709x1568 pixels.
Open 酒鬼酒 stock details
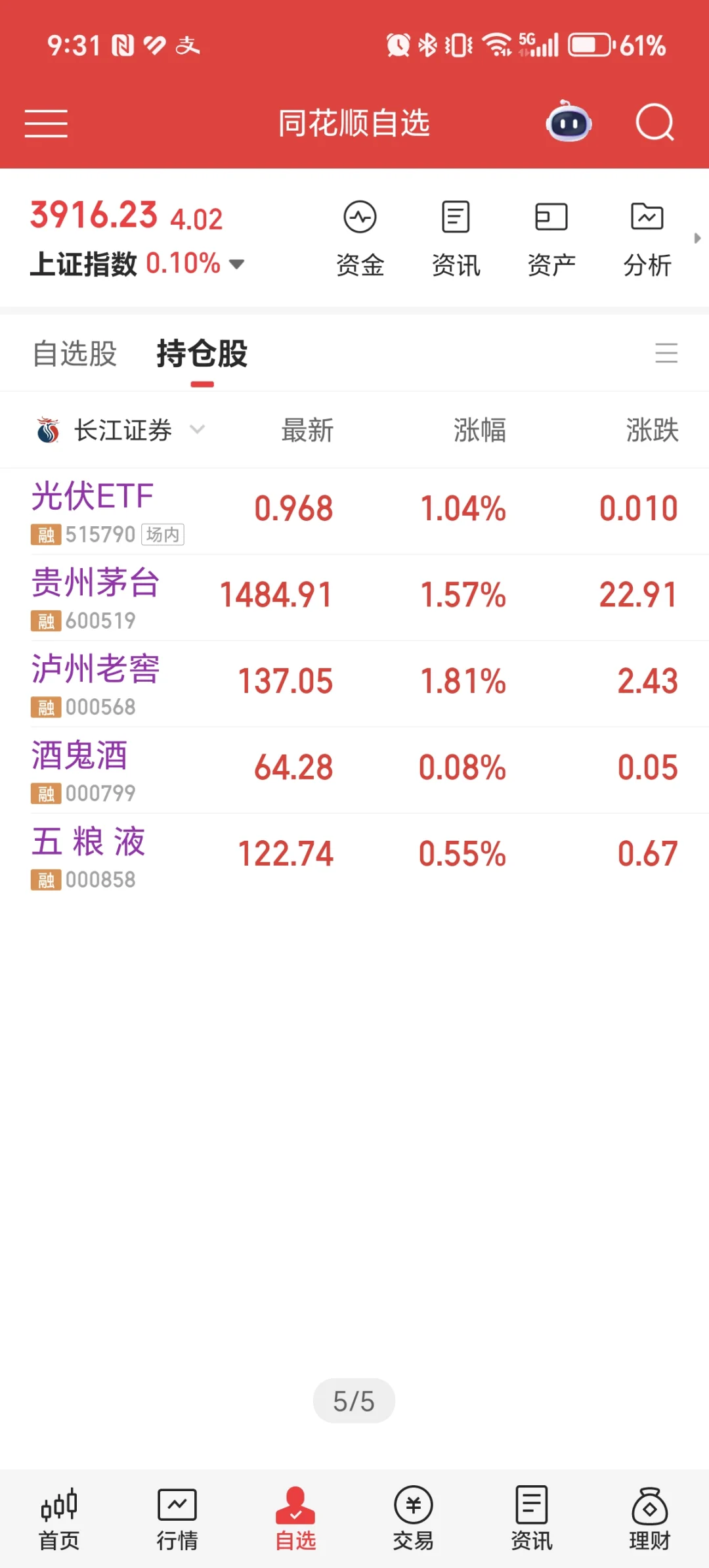pyautogui.click(x=80, y=756)
